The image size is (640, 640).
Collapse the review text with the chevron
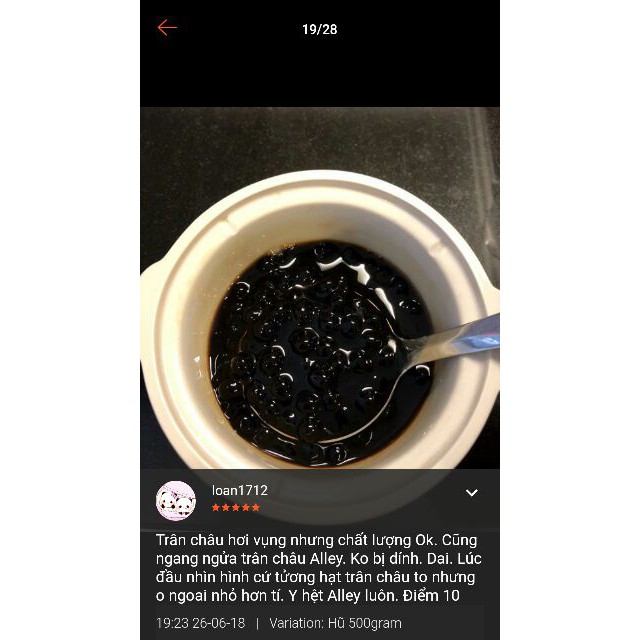click(472, 493)
